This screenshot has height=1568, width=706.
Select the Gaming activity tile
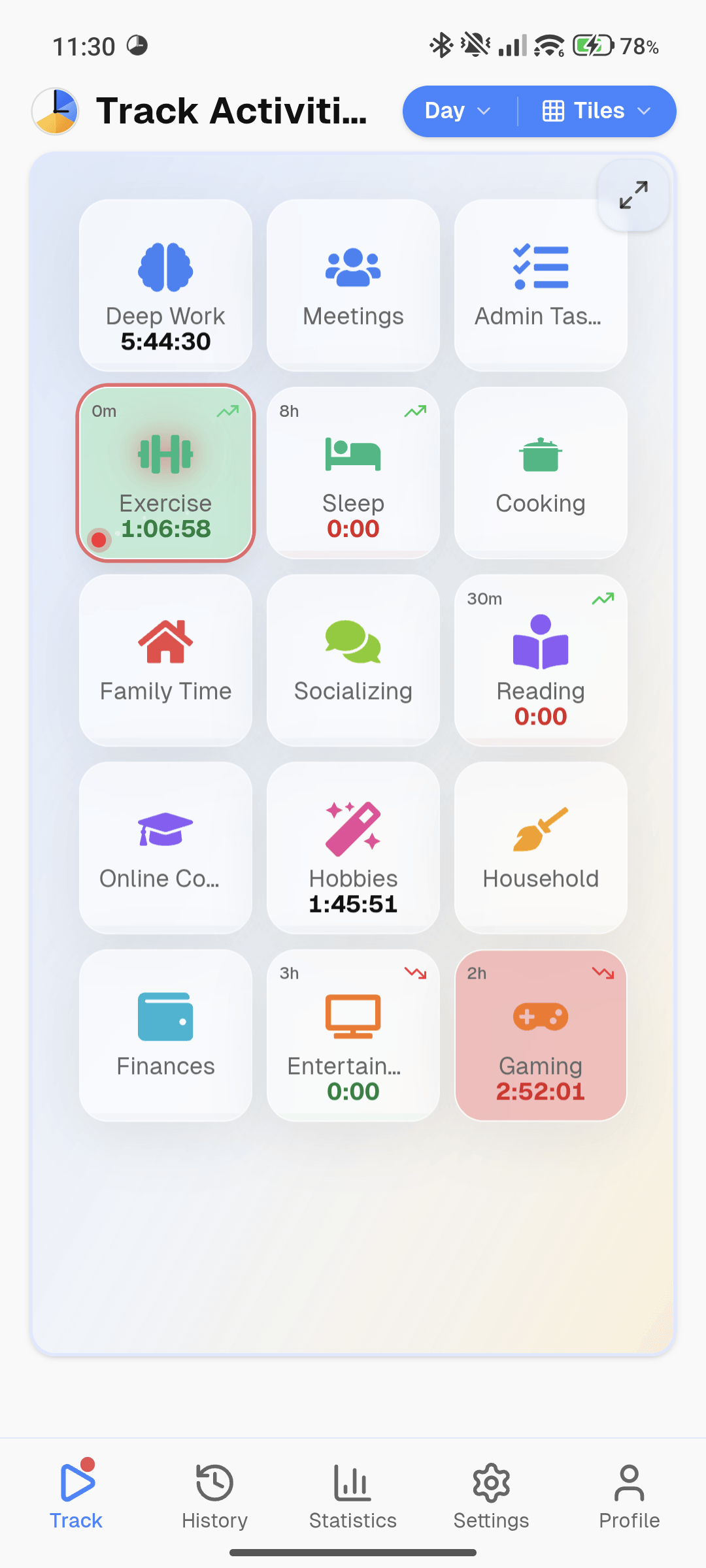[x=541, y=1036]
